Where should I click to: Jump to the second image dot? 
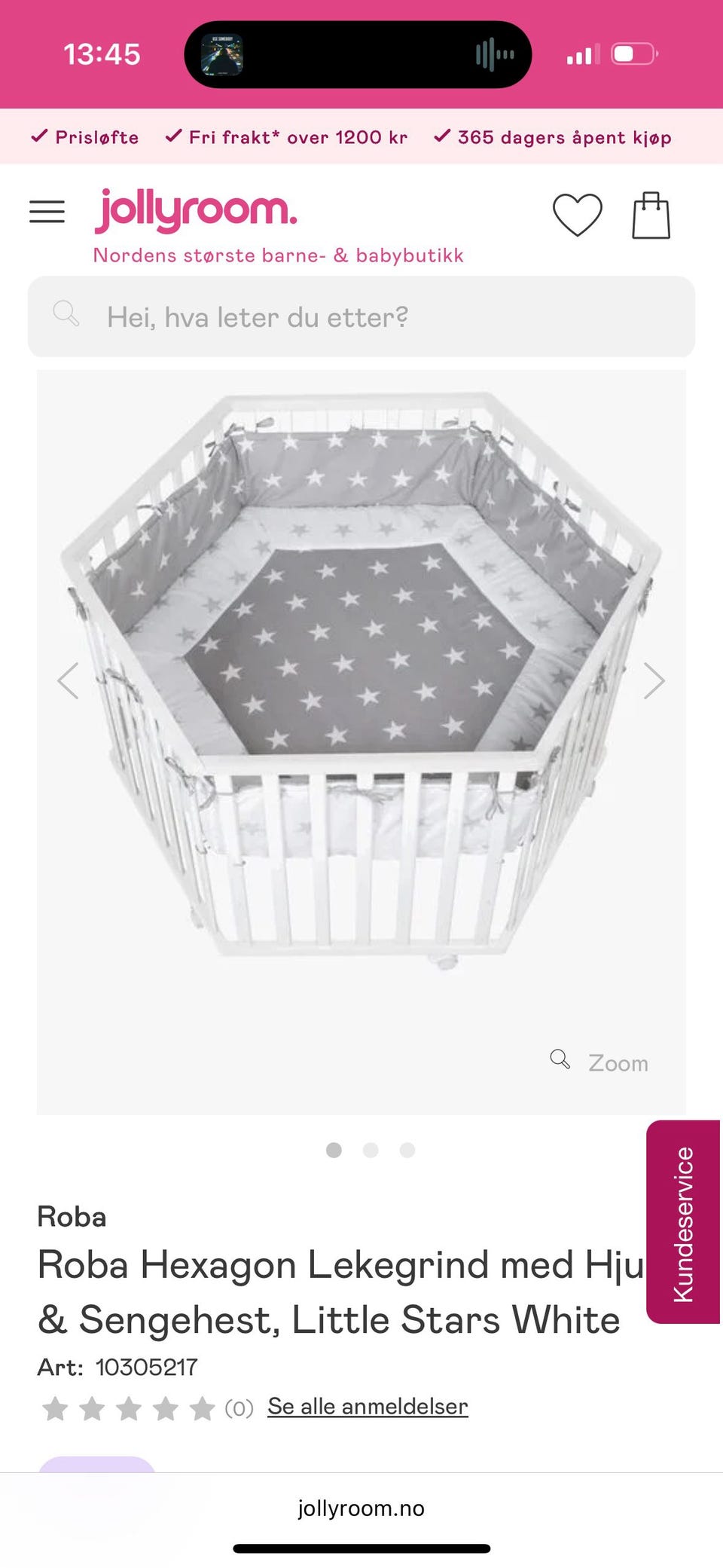[x=371, y=1150]
